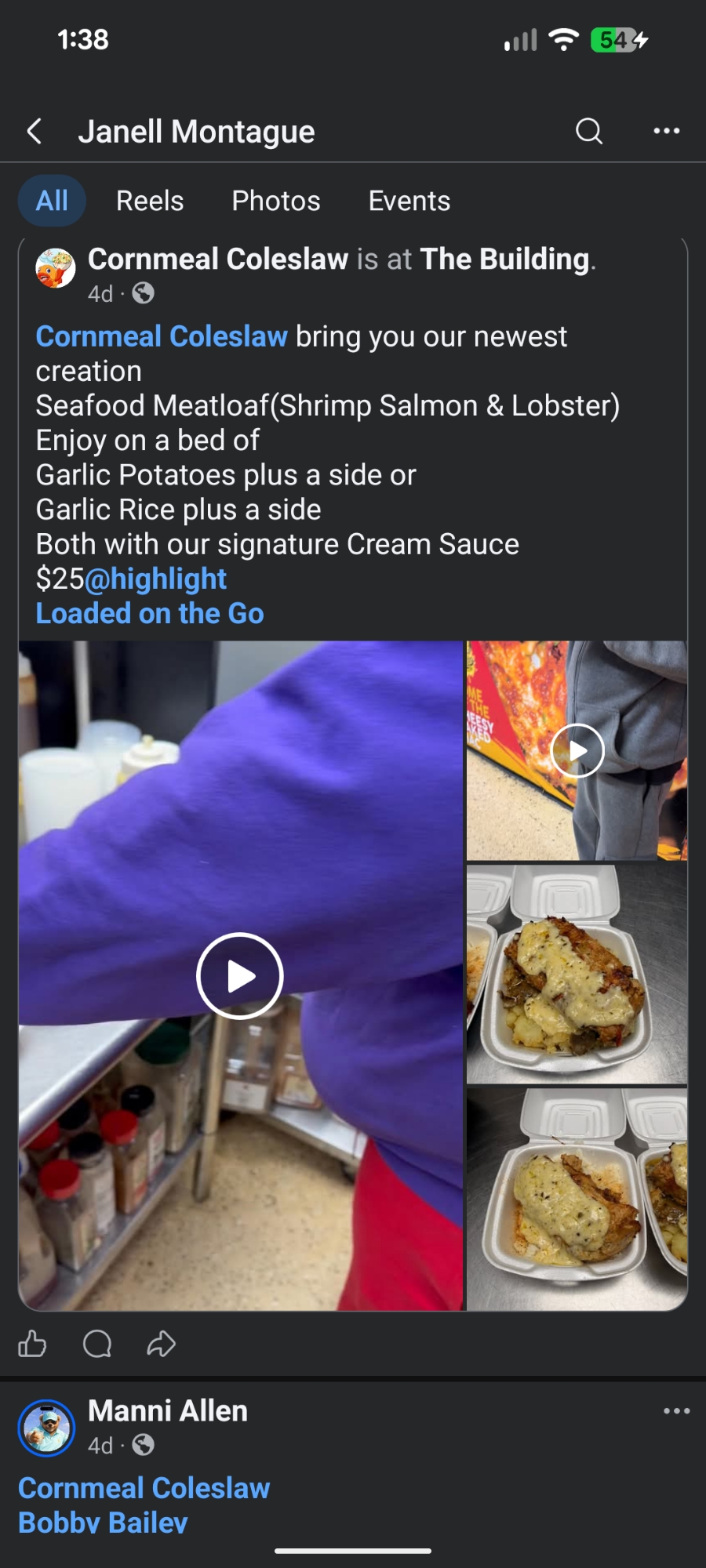Open options for Manni Allen's post
This screenshot has width=706, height=1568.
[x=676, y=1411]
